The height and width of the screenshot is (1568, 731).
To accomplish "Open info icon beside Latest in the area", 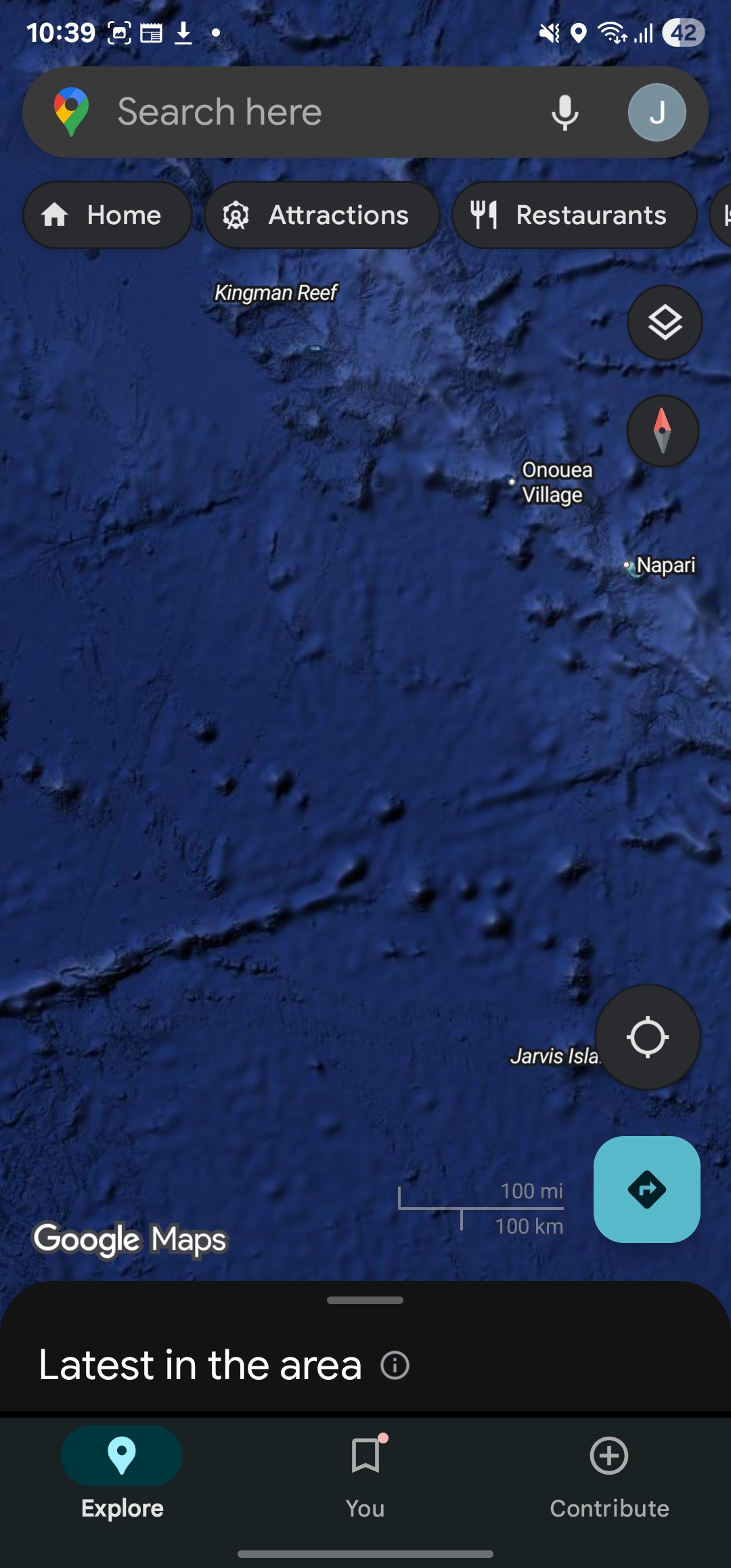I will click(395, 1365).
